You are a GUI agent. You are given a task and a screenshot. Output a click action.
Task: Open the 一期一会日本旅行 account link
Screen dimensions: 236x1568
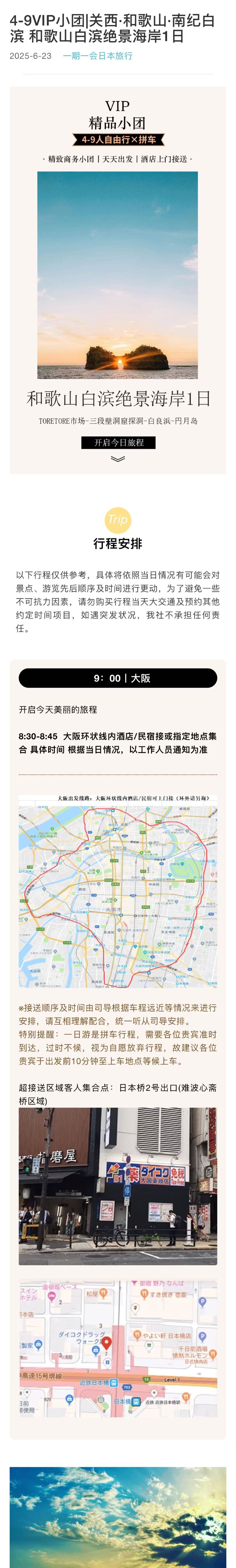point(97,55)
